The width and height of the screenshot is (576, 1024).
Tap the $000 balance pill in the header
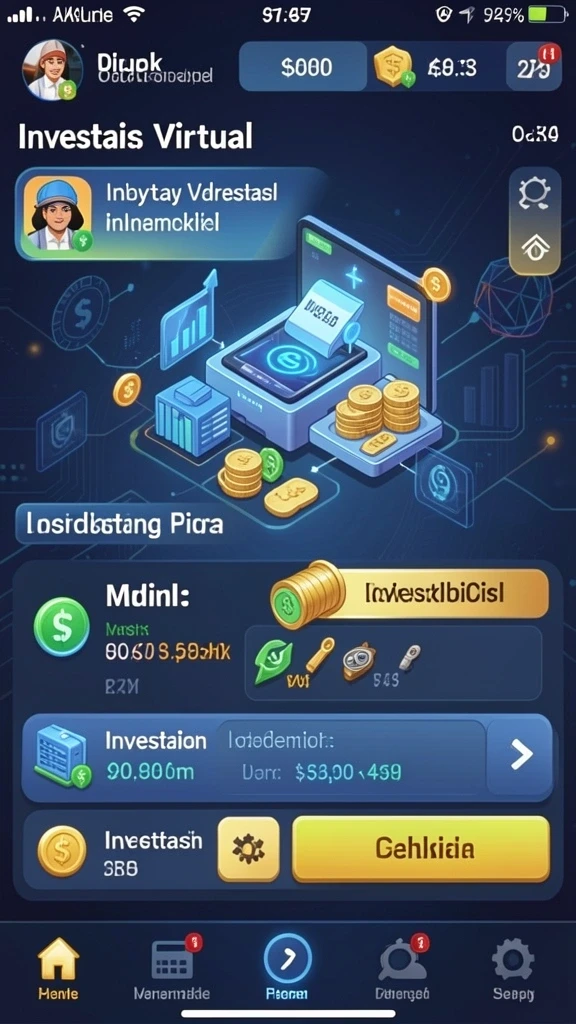(x=304, y=67)
